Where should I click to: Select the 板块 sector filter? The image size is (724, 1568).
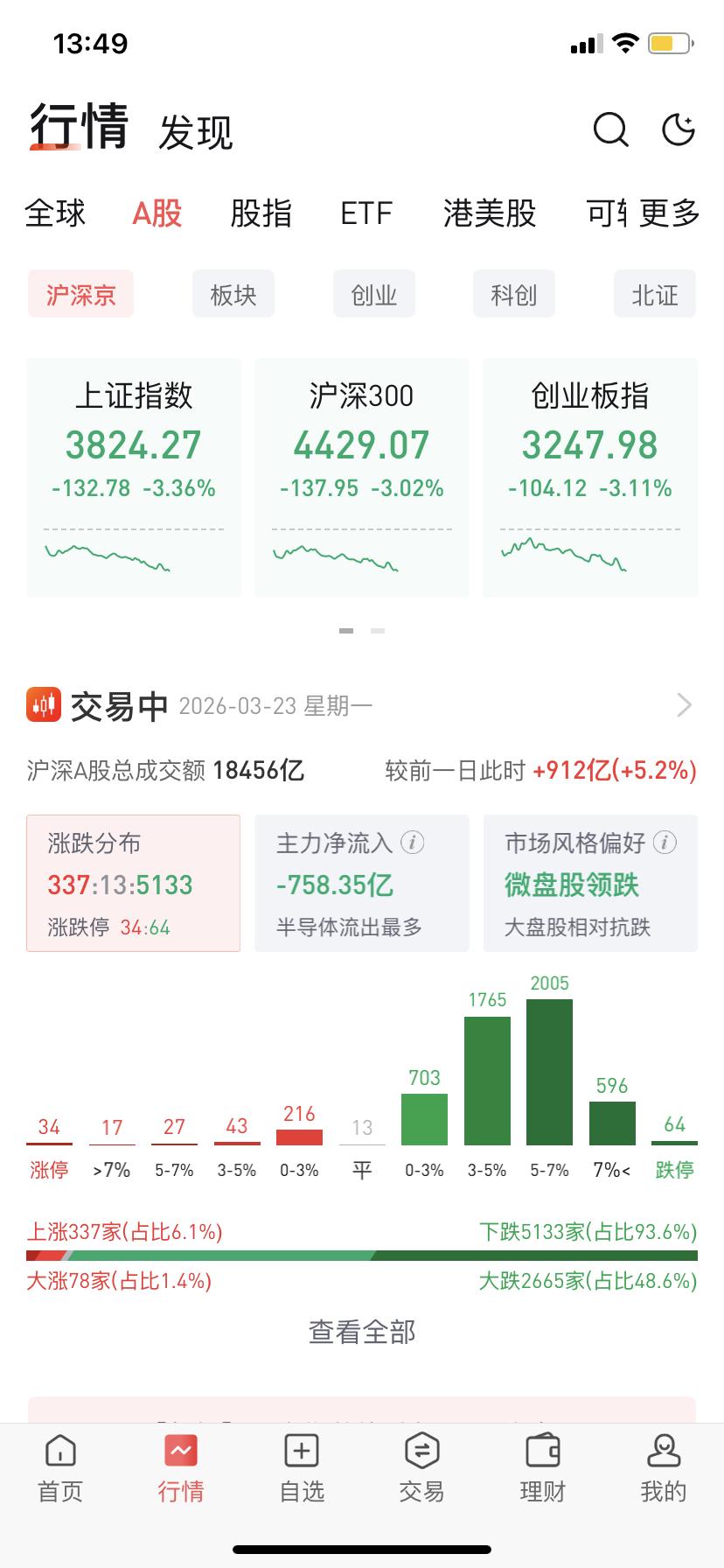(233, 295)
